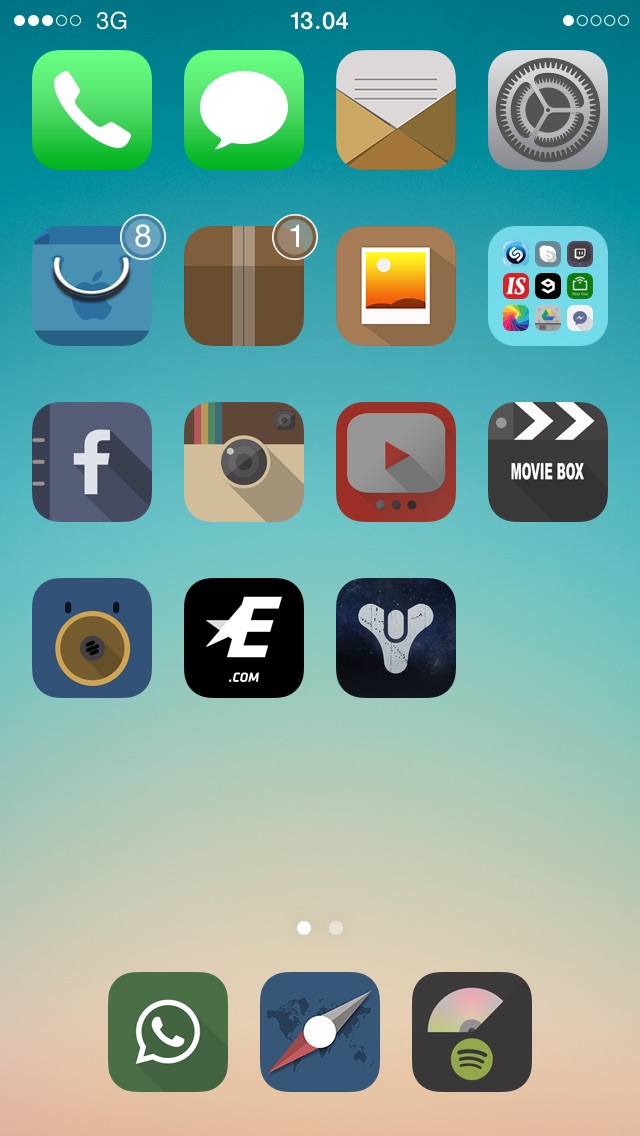Open Cydia box app with 1 badge

(x=244, y=285)
